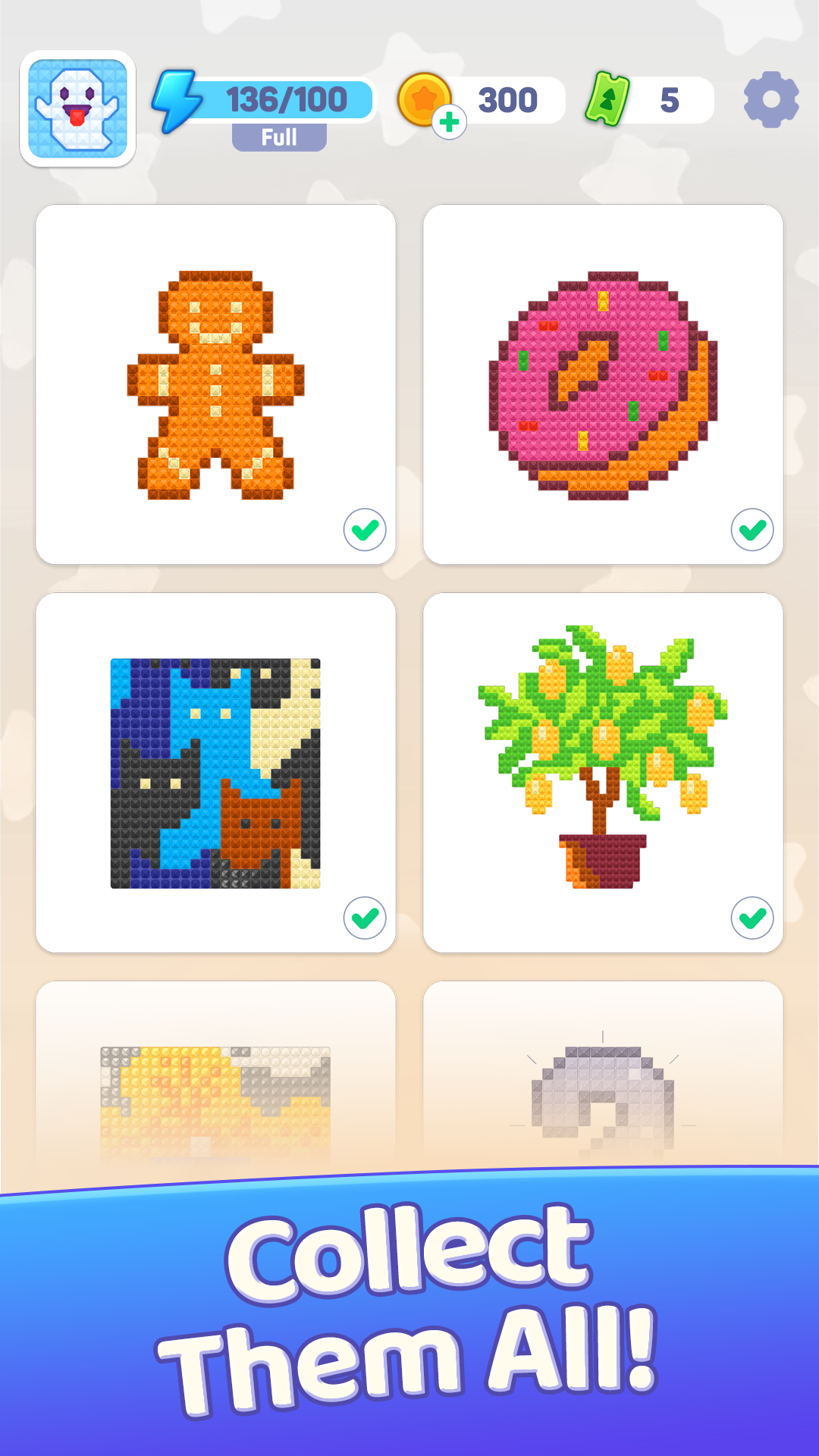819x1456 pixels.
Task: Open the gray mystery picture tile
Action: 603,1092
